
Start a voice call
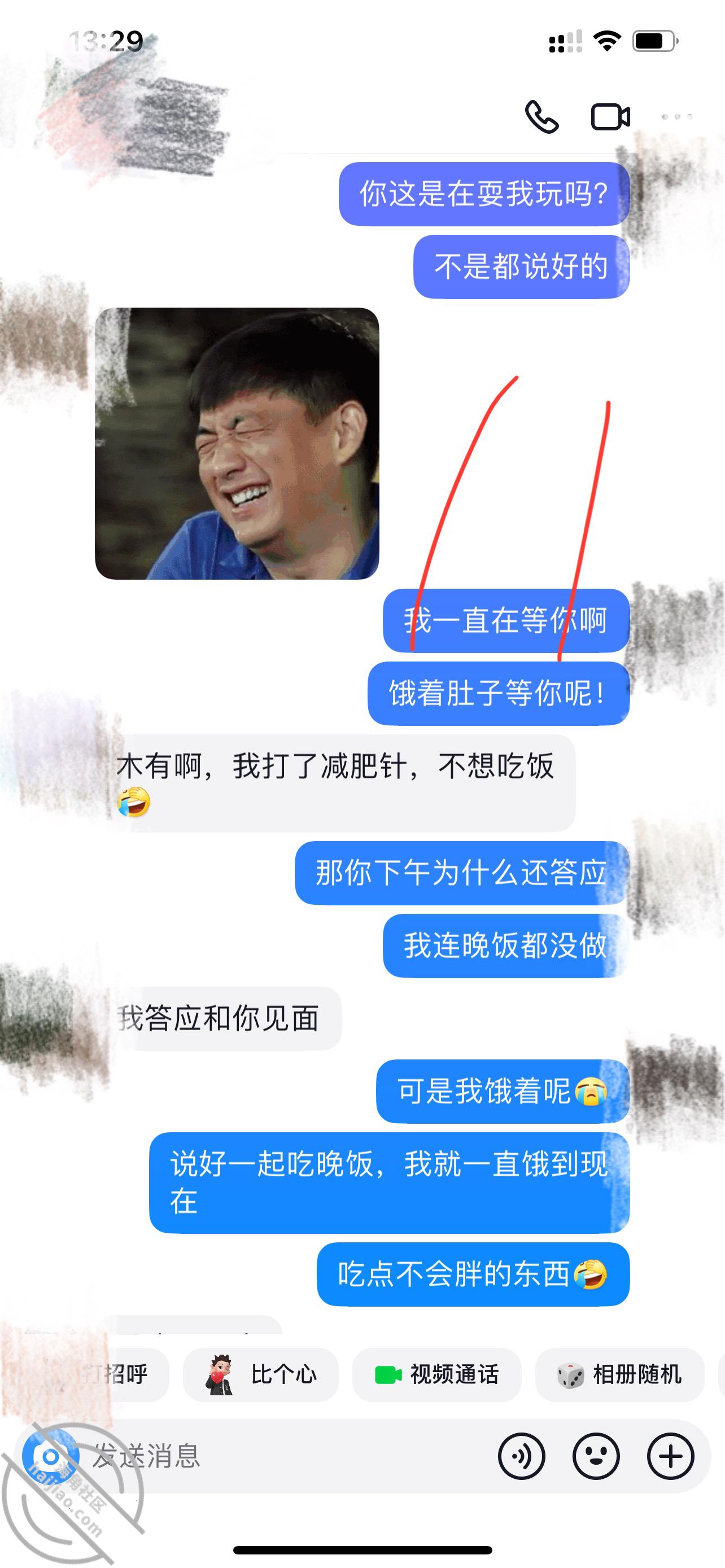(x=541, y=117)
